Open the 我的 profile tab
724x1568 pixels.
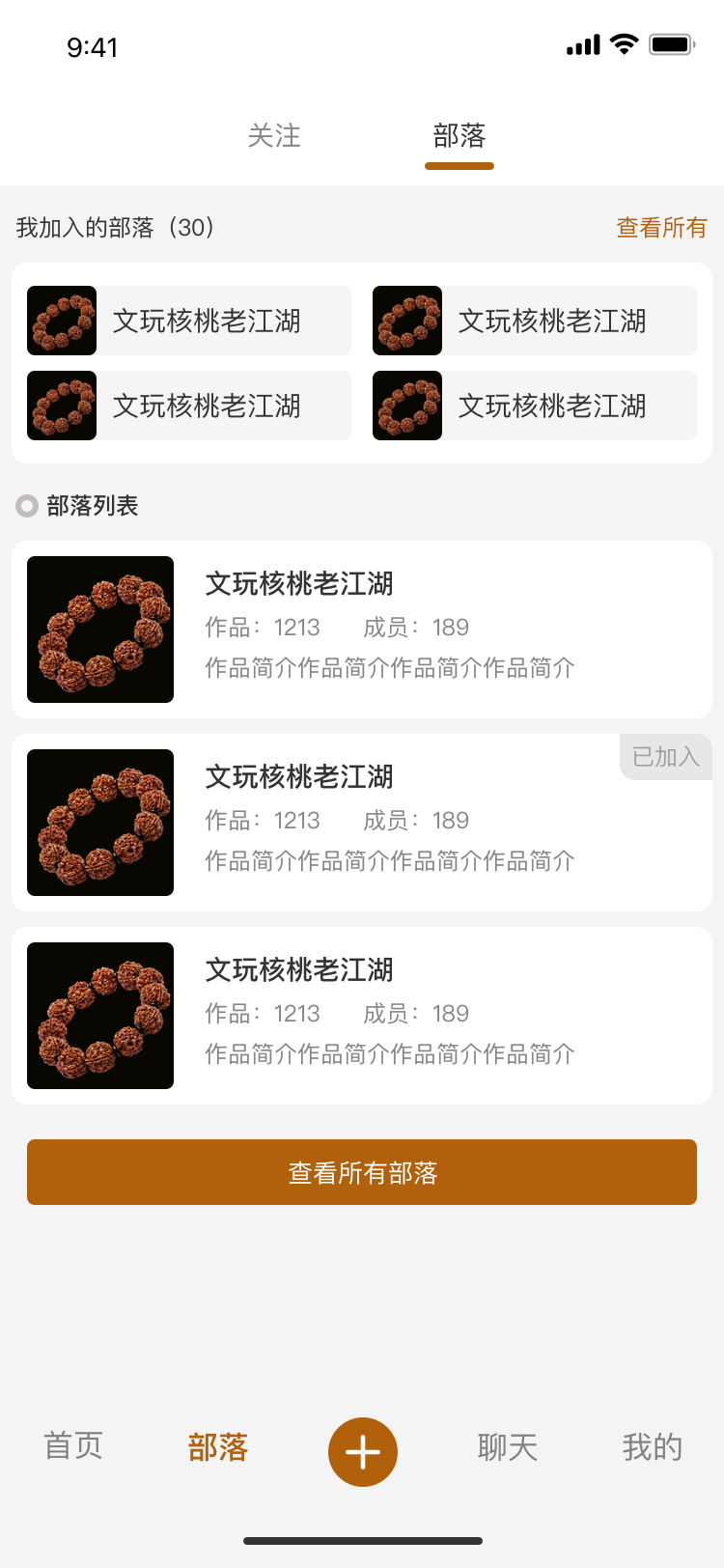tap(653, 1446)
